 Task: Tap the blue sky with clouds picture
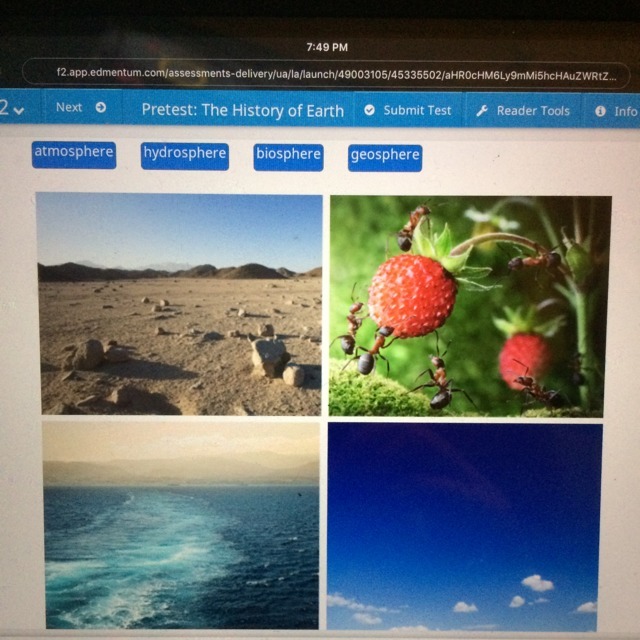point(464,527)
